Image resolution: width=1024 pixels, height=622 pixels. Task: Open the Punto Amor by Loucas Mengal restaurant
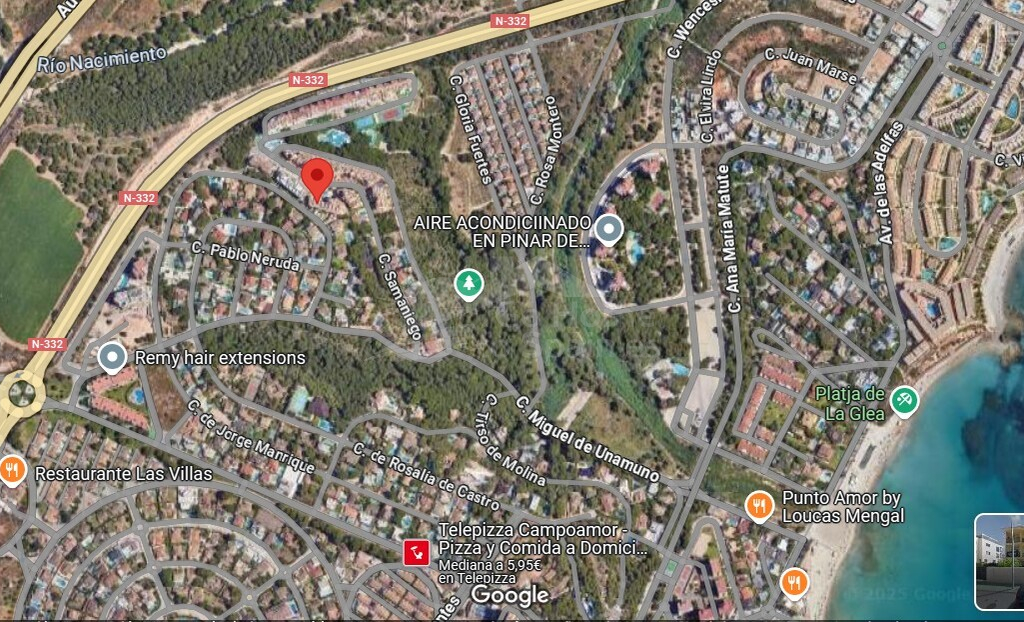760,507
